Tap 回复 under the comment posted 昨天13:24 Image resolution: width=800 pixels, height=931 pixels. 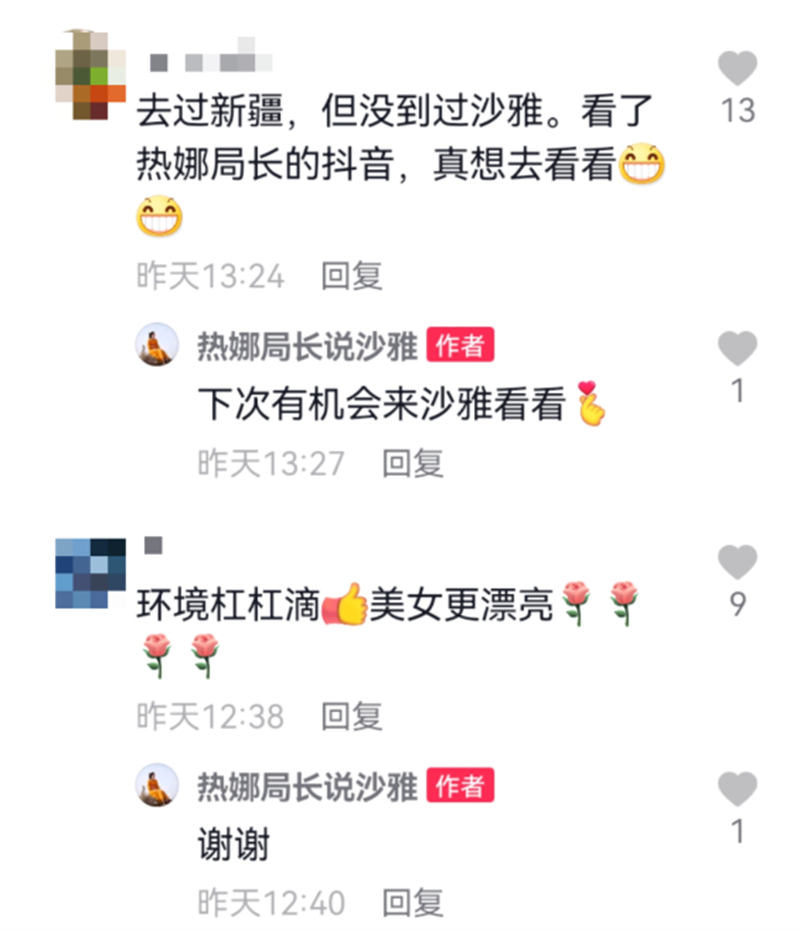pyautogui.click(x=352, y=276)
